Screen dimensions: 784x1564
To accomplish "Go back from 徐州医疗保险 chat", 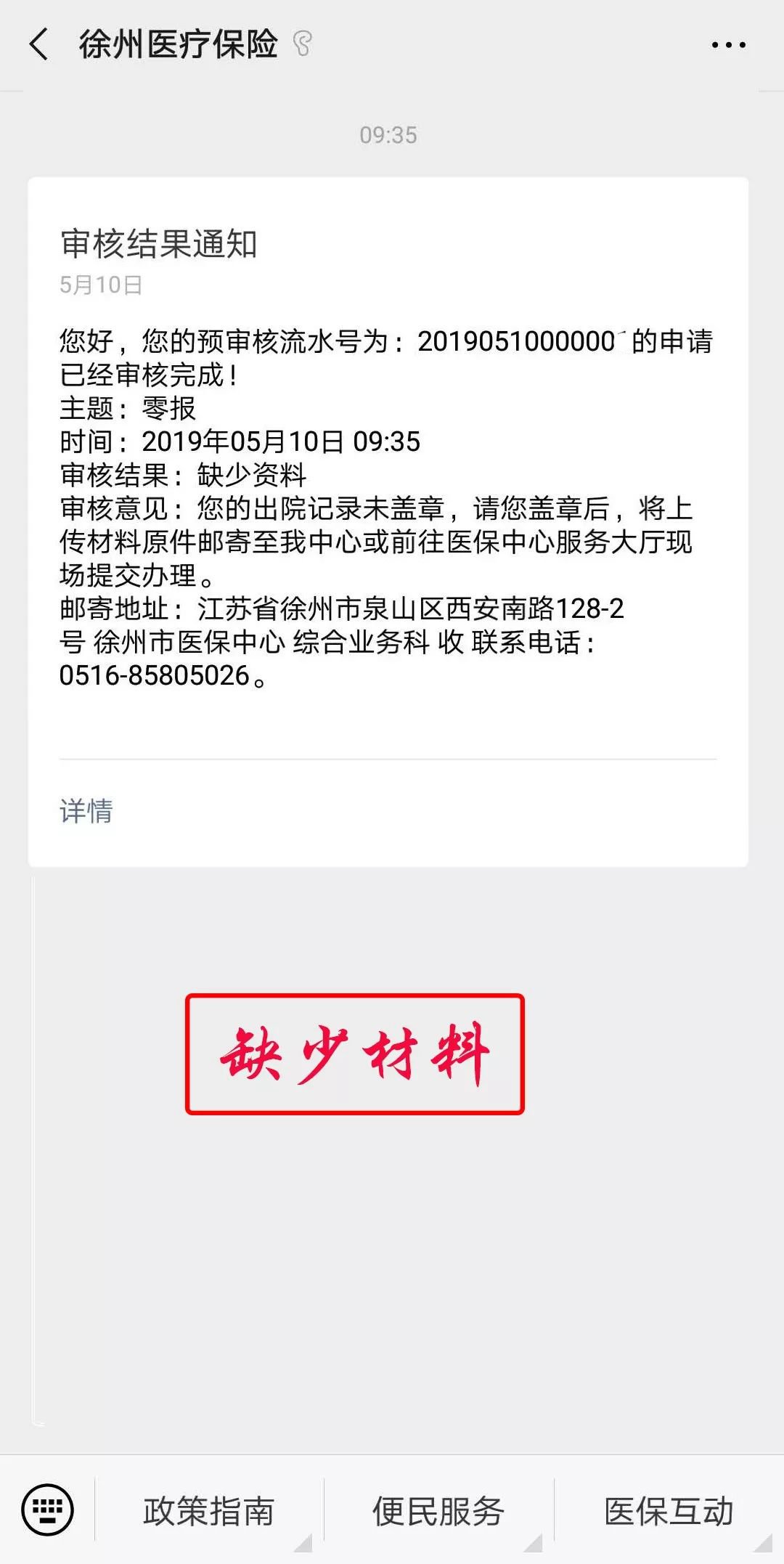I will pyautogui.click(x=39, y=45).
